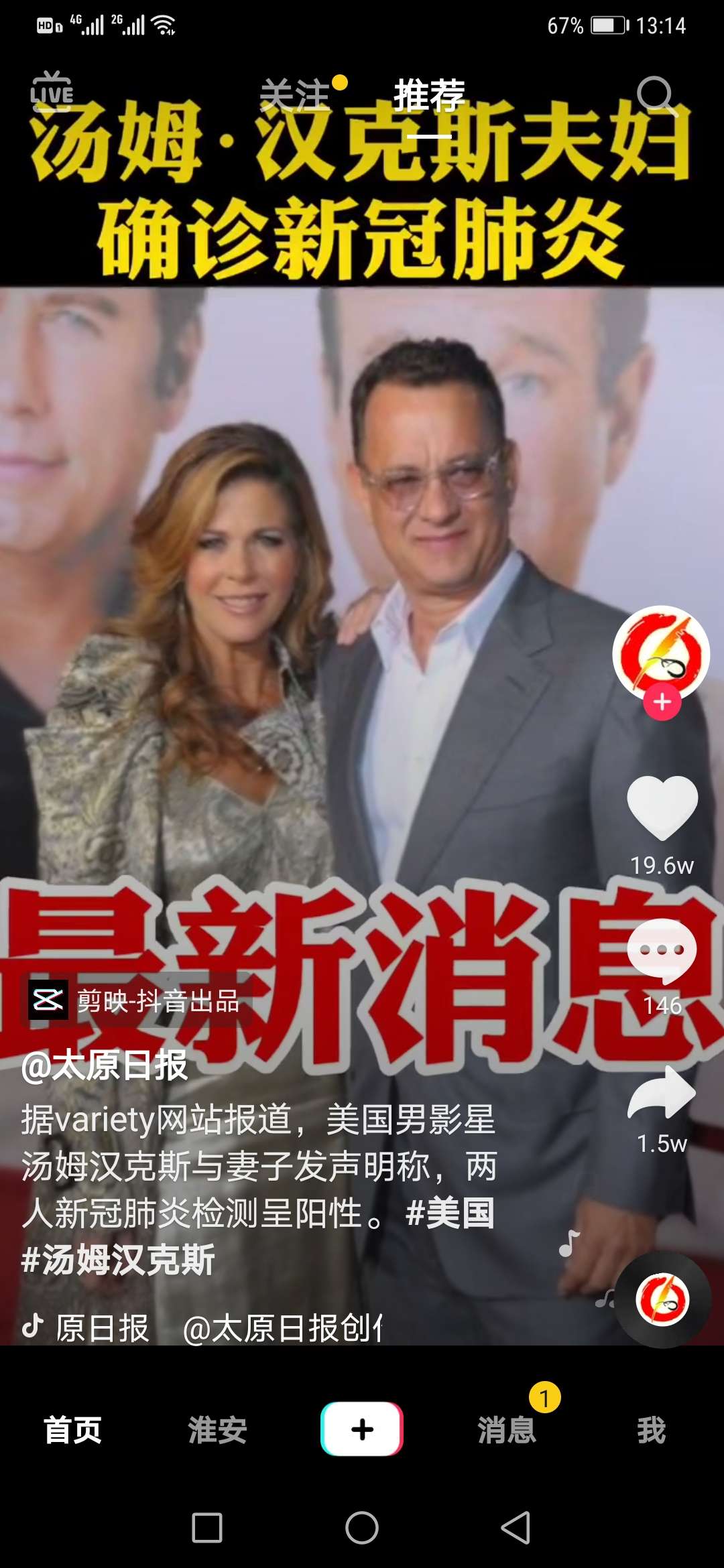Open the 消息 tab
Screen dimensions: 724x1568
507,1429
